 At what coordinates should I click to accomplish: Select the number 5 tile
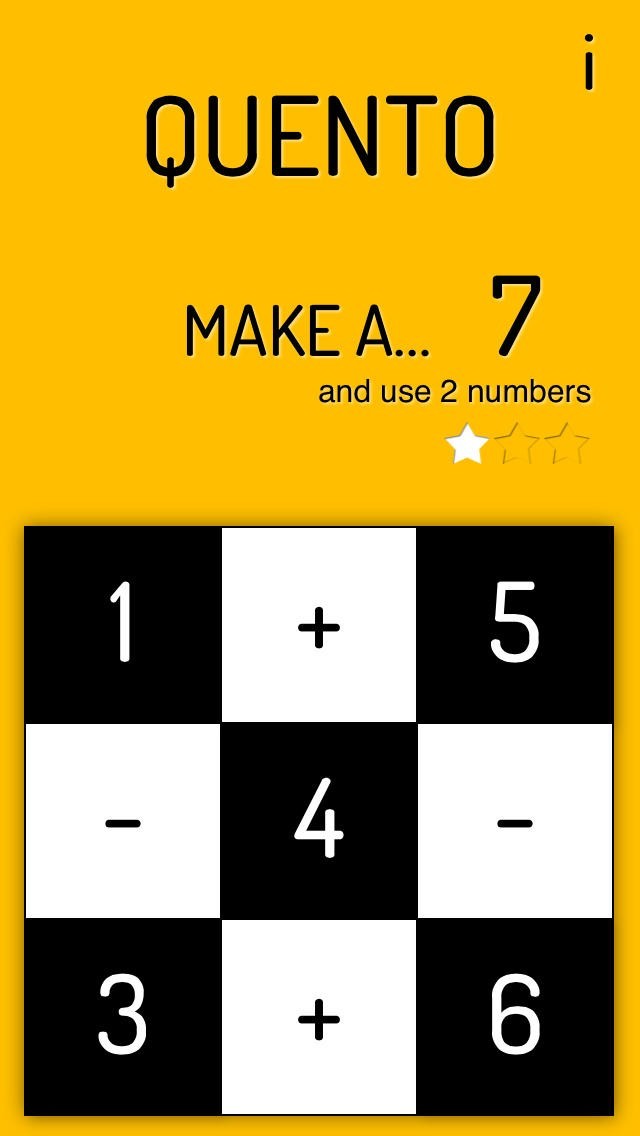point(515,625)
